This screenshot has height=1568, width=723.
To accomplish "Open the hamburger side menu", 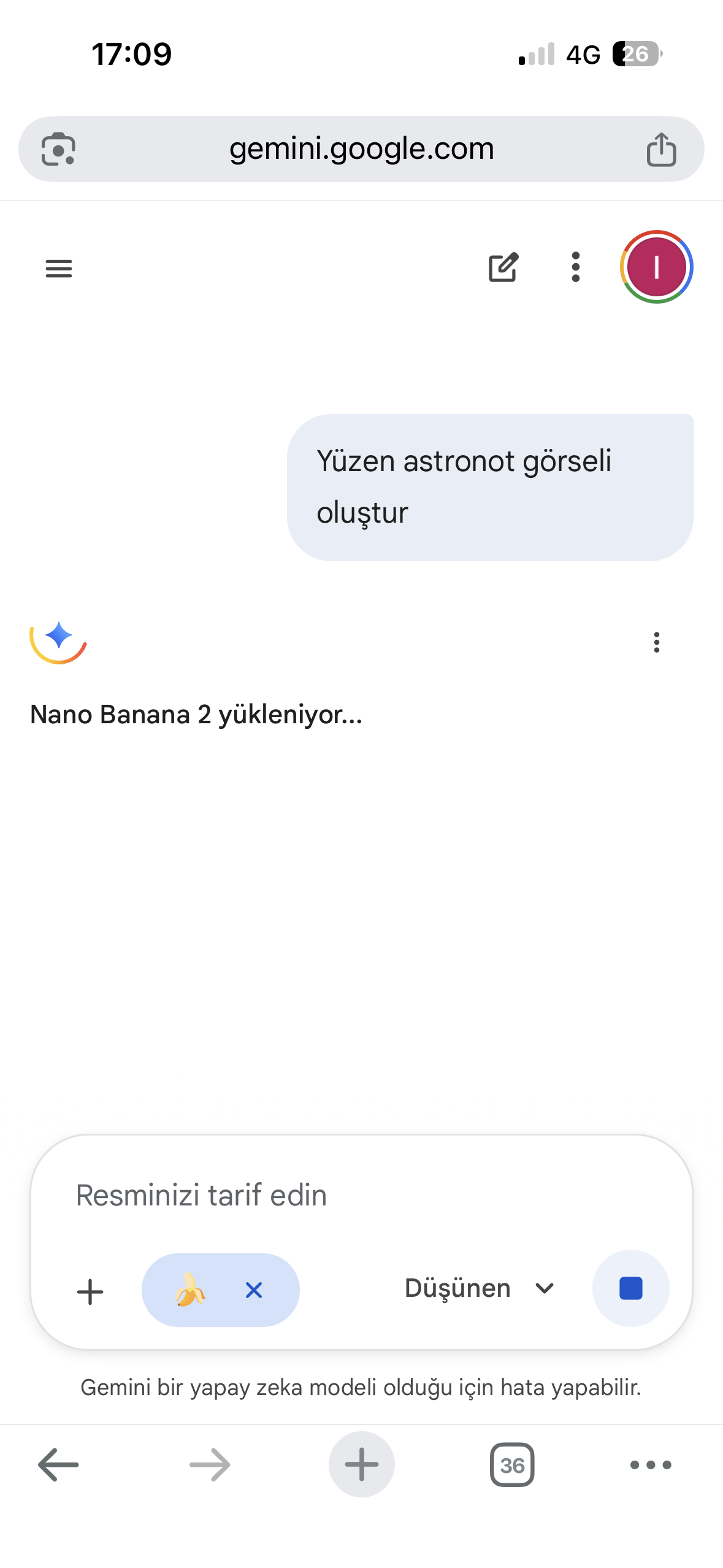I will pyautogui.click(x=59, y=268).
